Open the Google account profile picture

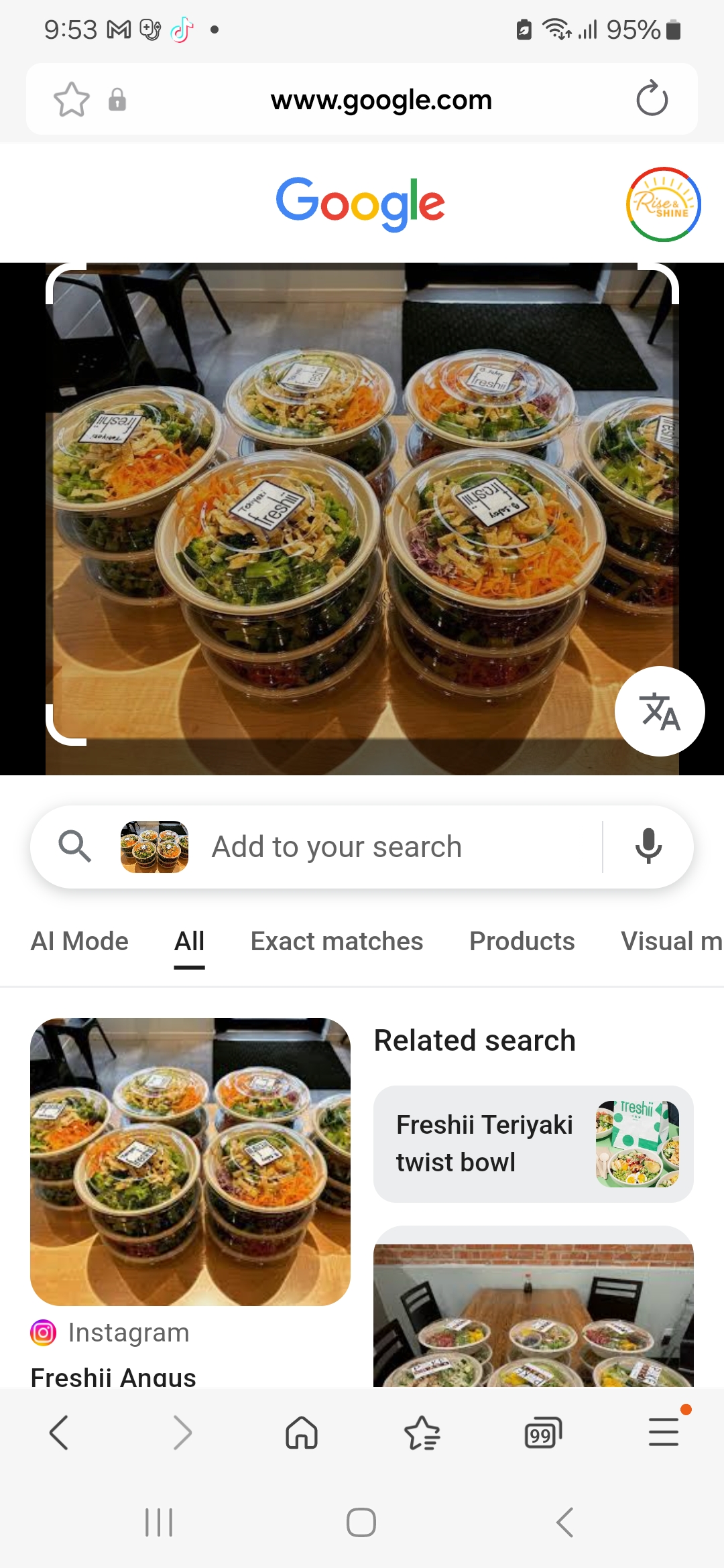click(663, 204)
